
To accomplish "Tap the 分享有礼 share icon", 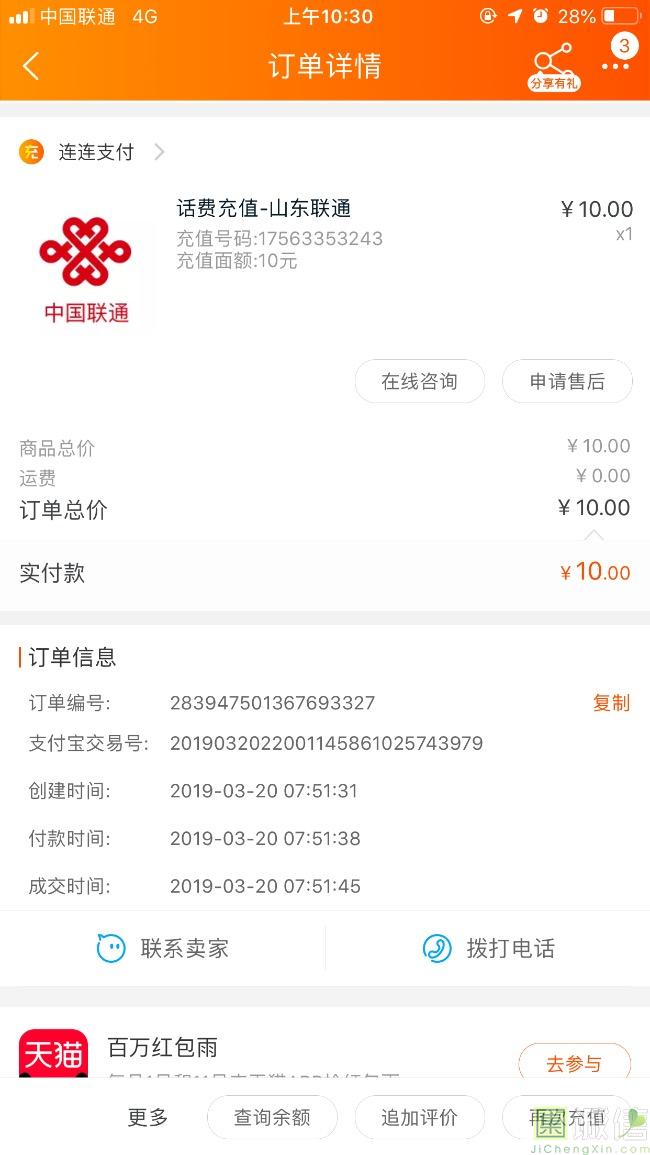I will pos(554,66).
